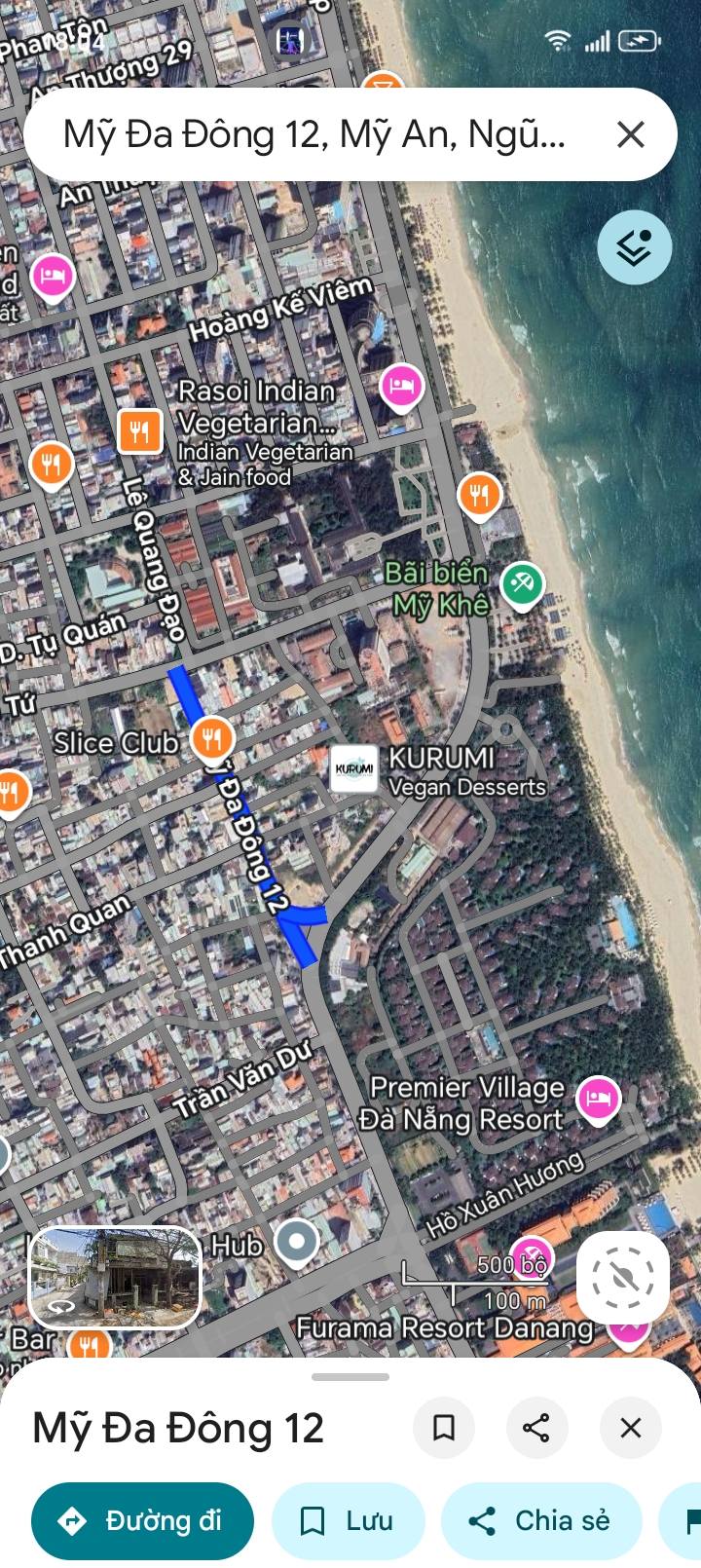Open the Street View thumbnail
701x1568 pixels.
pos(115,1277)
